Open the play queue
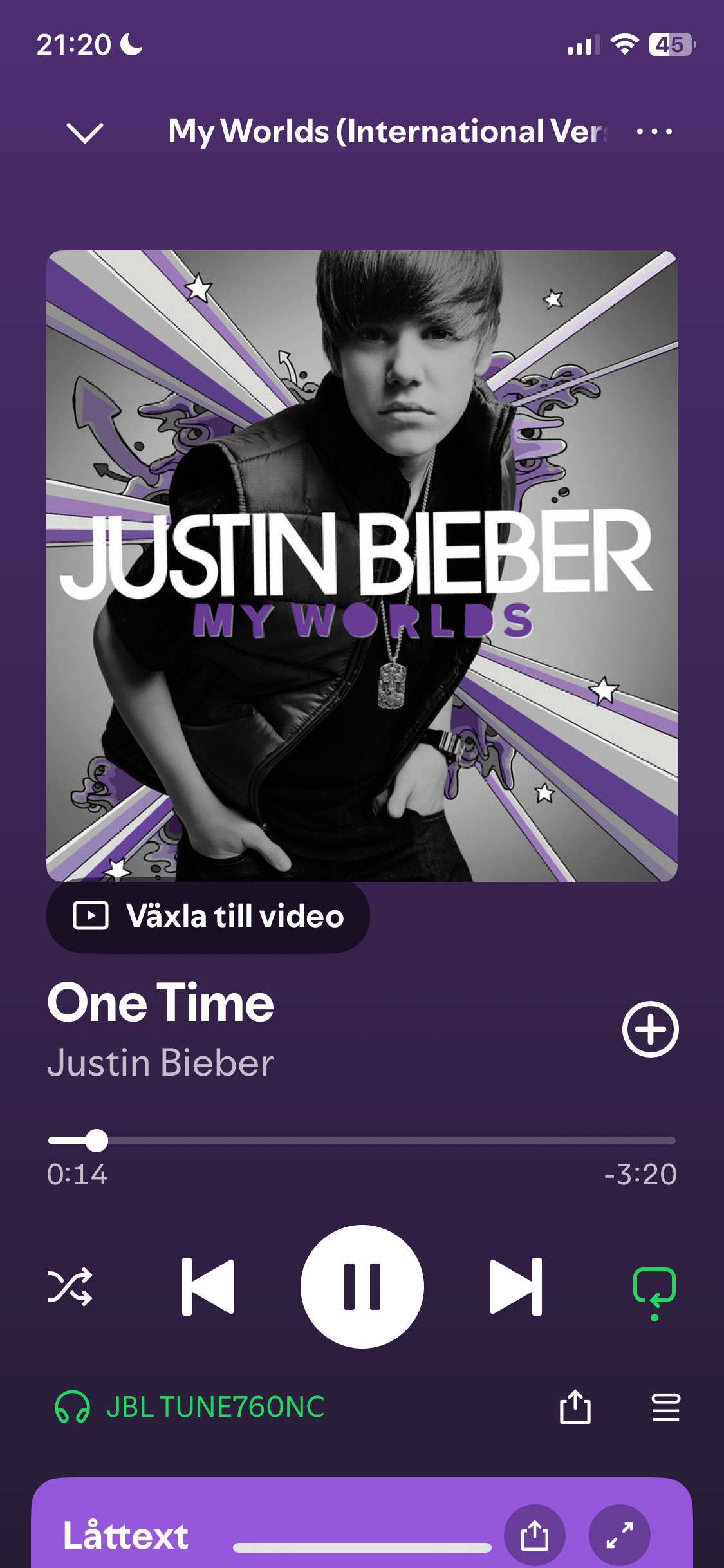 point(665,1407)
